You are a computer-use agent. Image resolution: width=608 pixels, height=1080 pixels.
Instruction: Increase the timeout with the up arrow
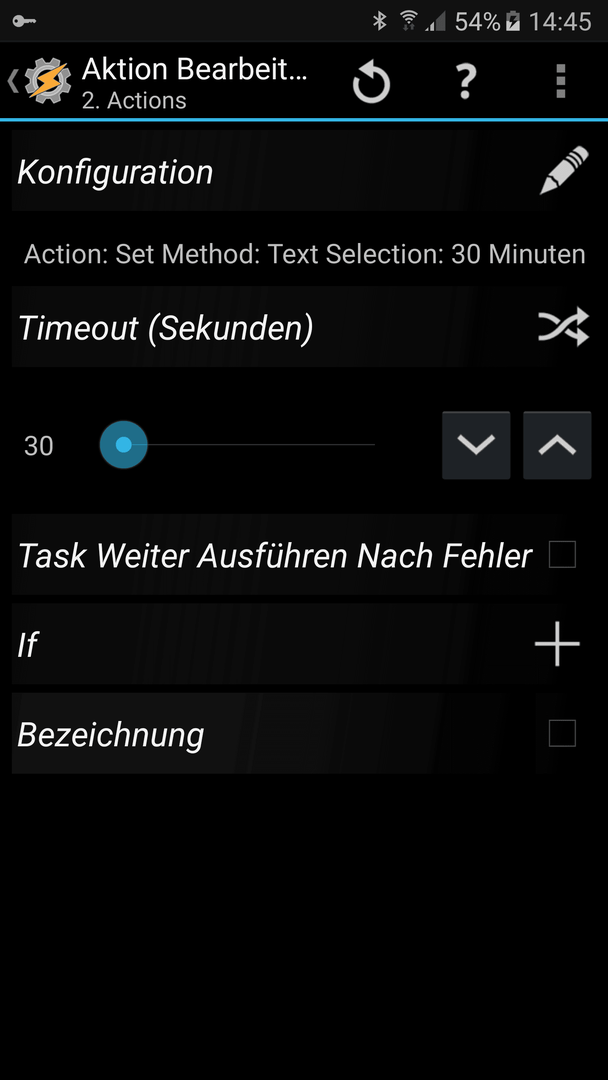click(x=557, y=445)
